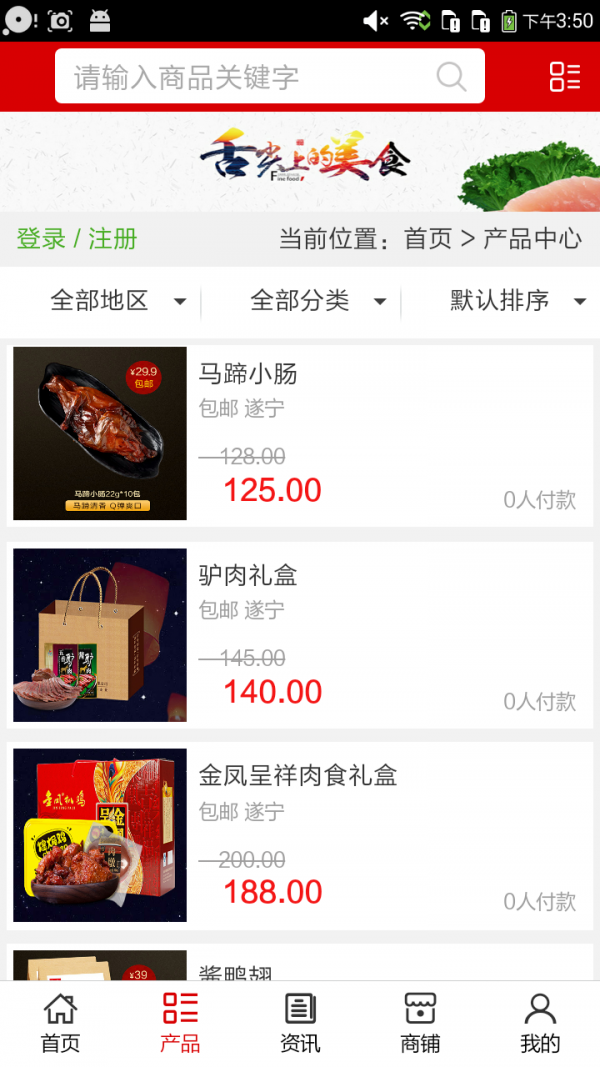The height and width of the screenshot is (1067, 600).
Task: Go to the 首页 home tab
Action: [60, 1023]
